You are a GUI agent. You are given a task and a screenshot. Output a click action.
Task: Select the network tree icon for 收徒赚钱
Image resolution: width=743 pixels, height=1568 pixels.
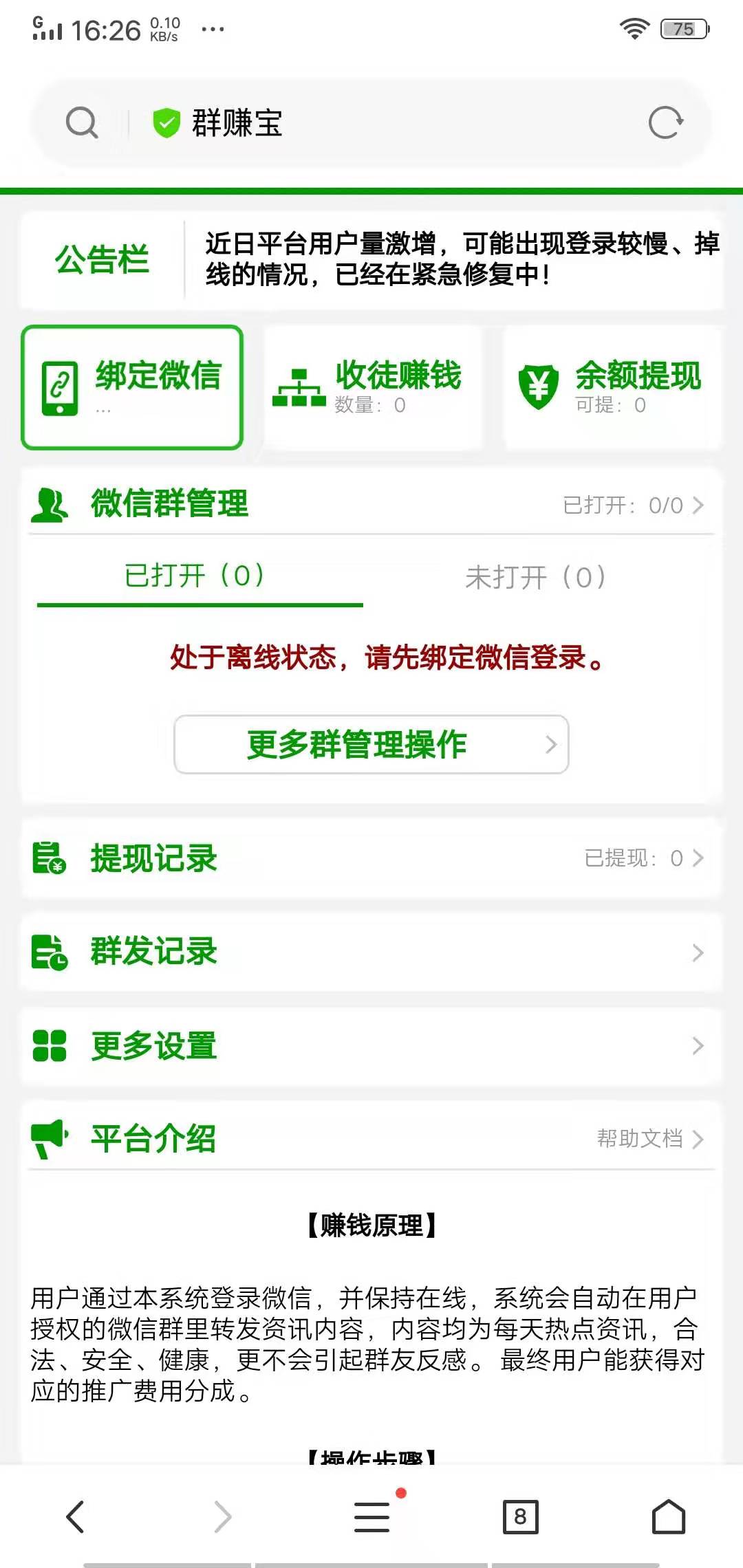click(299, 386)
